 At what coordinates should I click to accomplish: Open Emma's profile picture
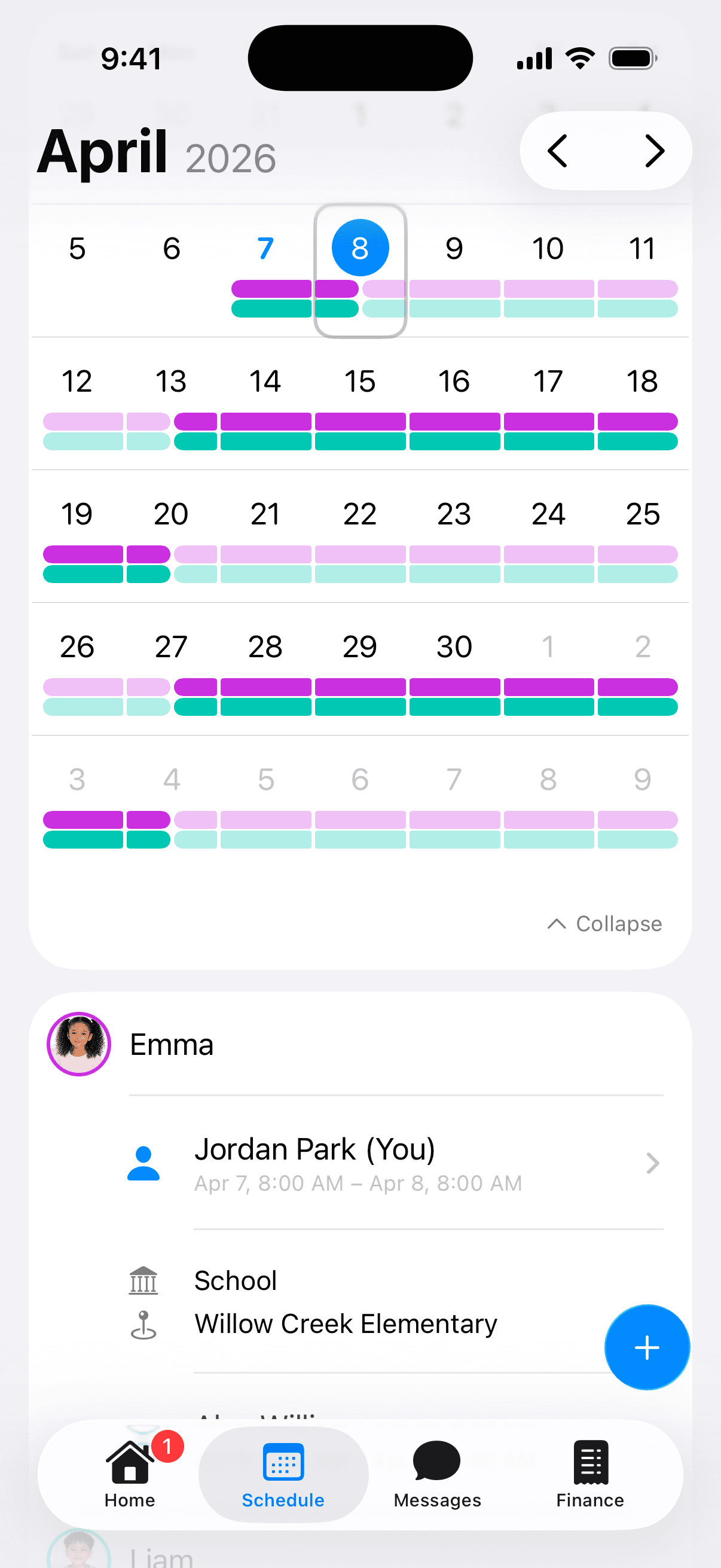78,1044
